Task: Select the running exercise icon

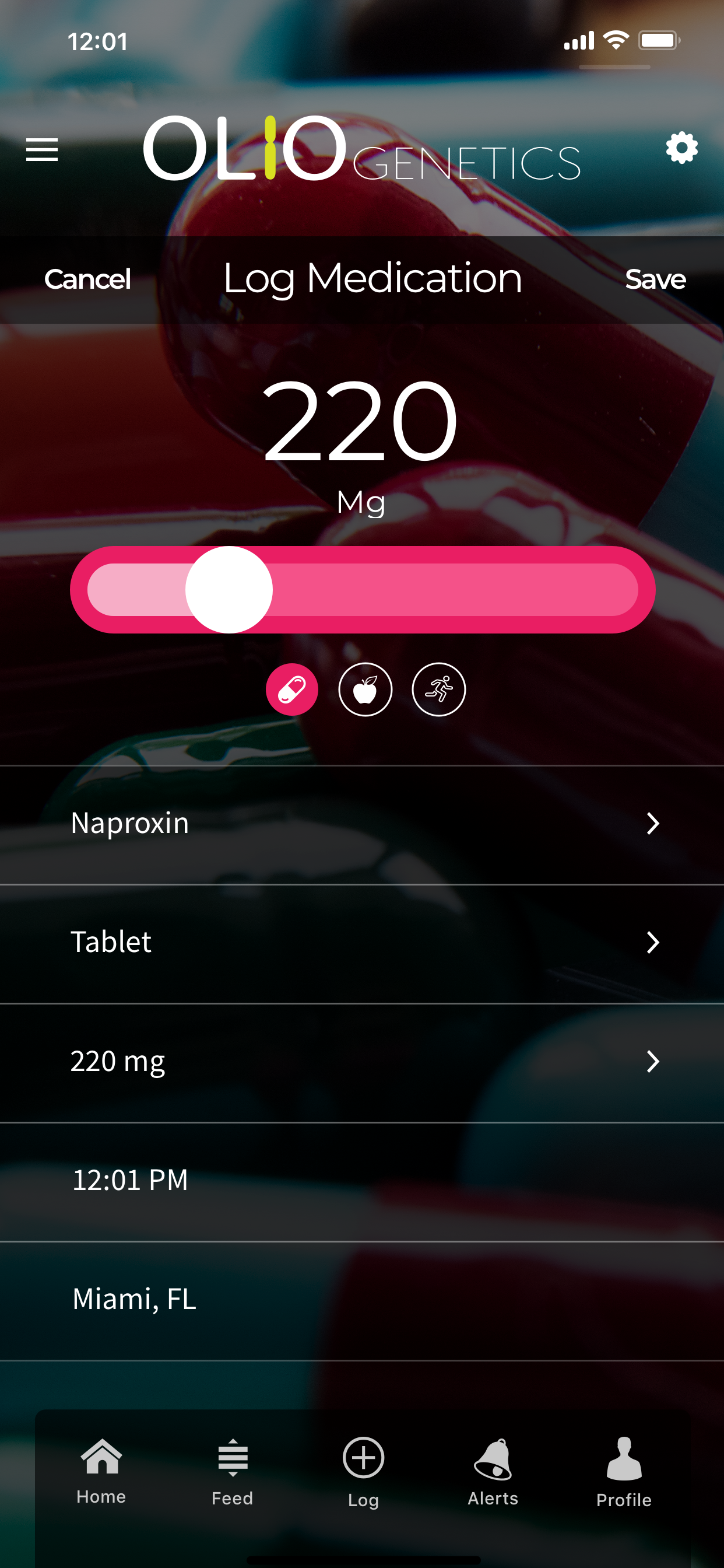Action: tap(439, 689)
